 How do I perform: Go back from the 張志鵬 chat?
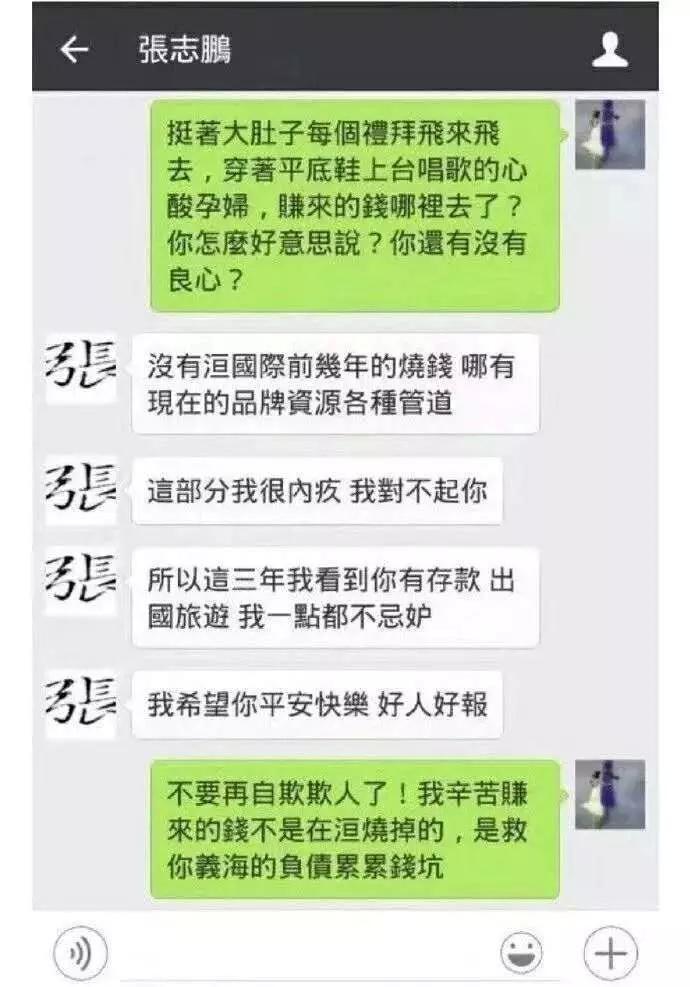(x=75, y=50)
